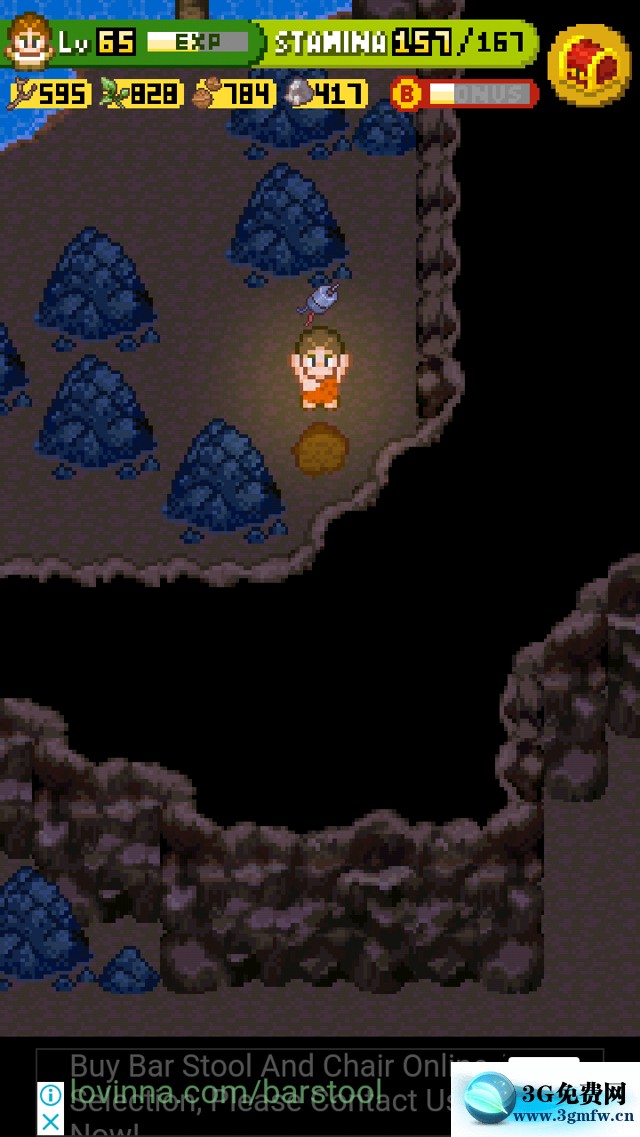Open the treasure chest button
Image resolution: width=640 pixels, height=1137 pixels.
589,62
